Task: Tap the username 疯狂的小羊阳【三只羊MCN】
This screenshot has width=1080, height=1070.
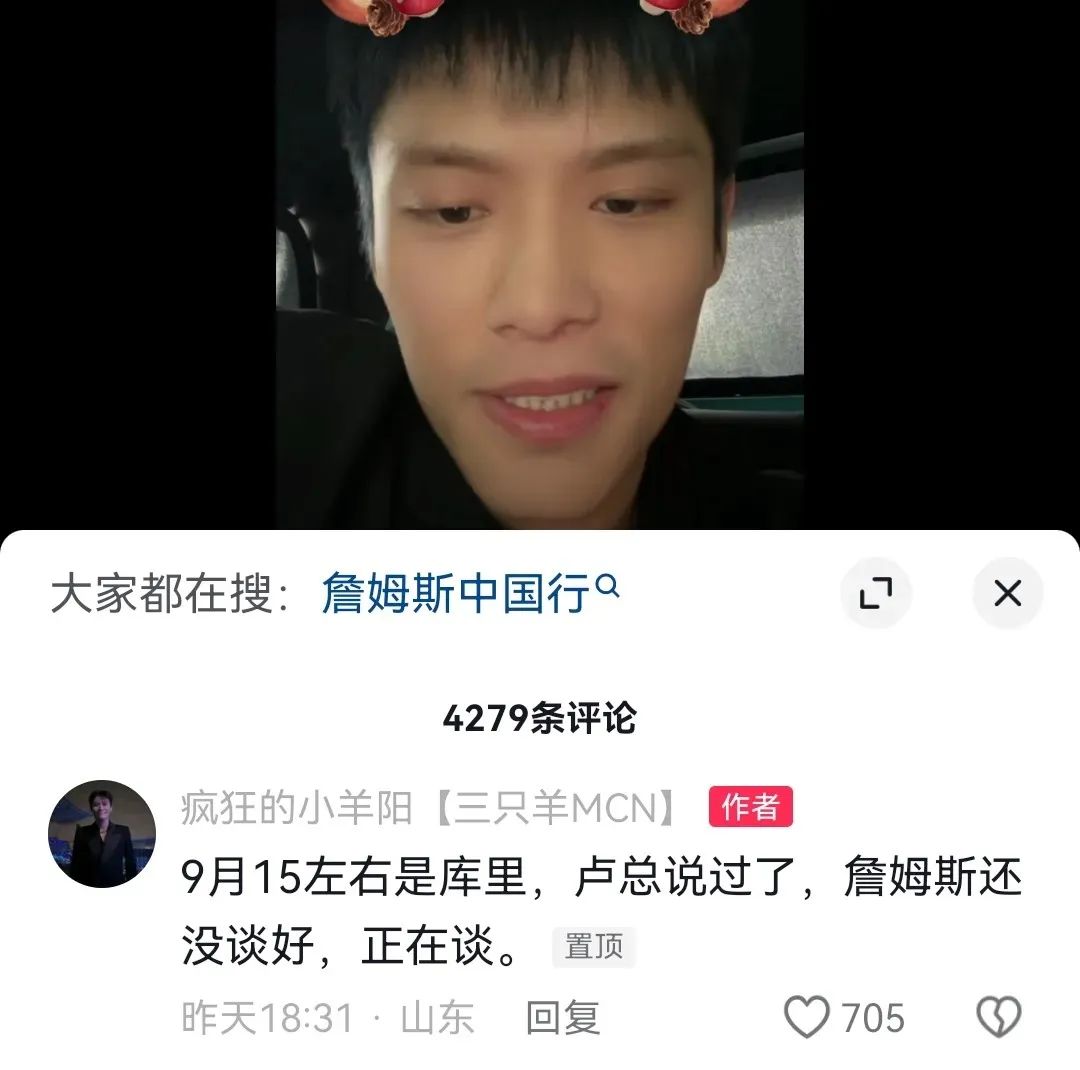Action: pyautogui.click(x=432, y=808)
